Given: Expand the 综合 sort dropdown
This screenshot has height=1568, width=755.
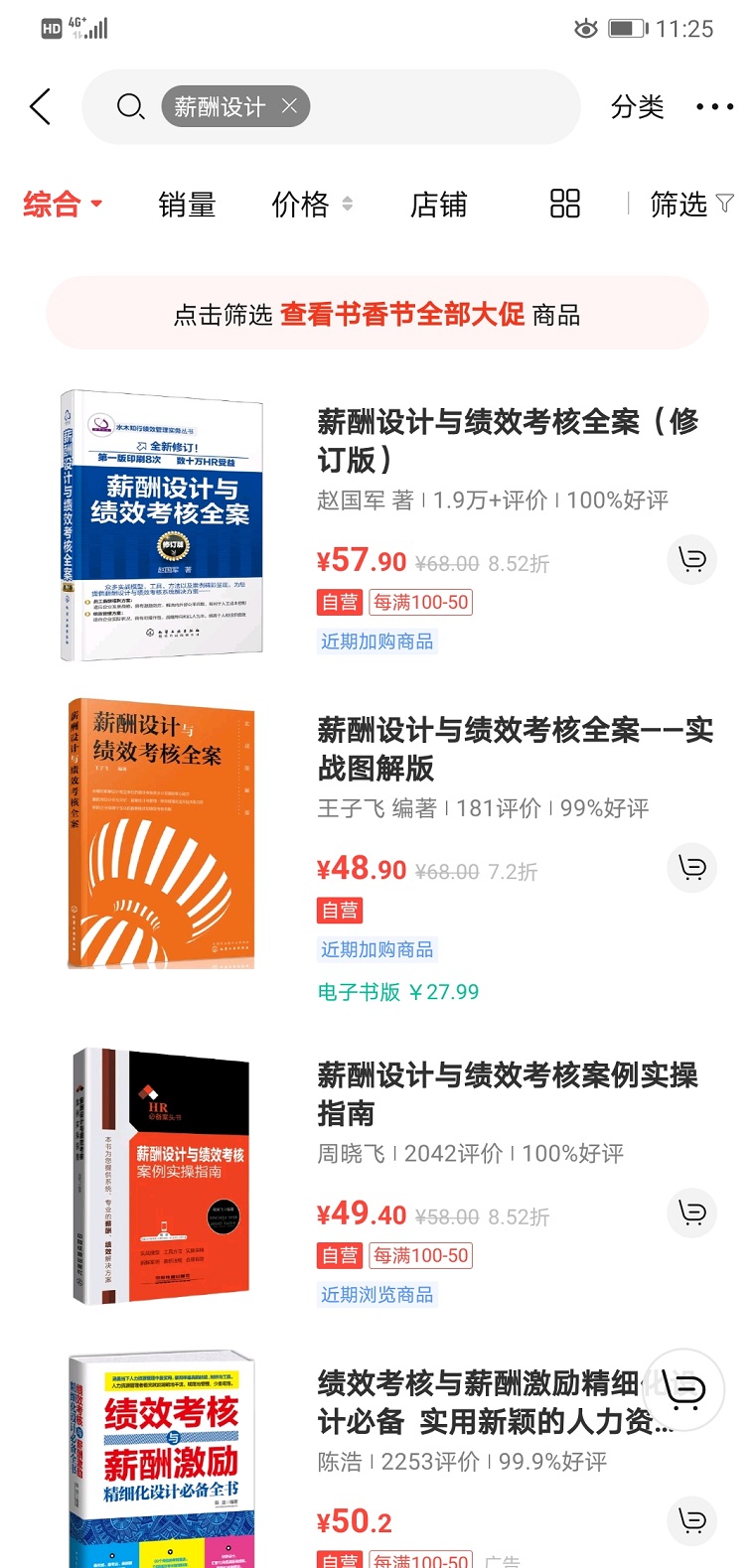Looking at the screenshot, I should 63,205.
